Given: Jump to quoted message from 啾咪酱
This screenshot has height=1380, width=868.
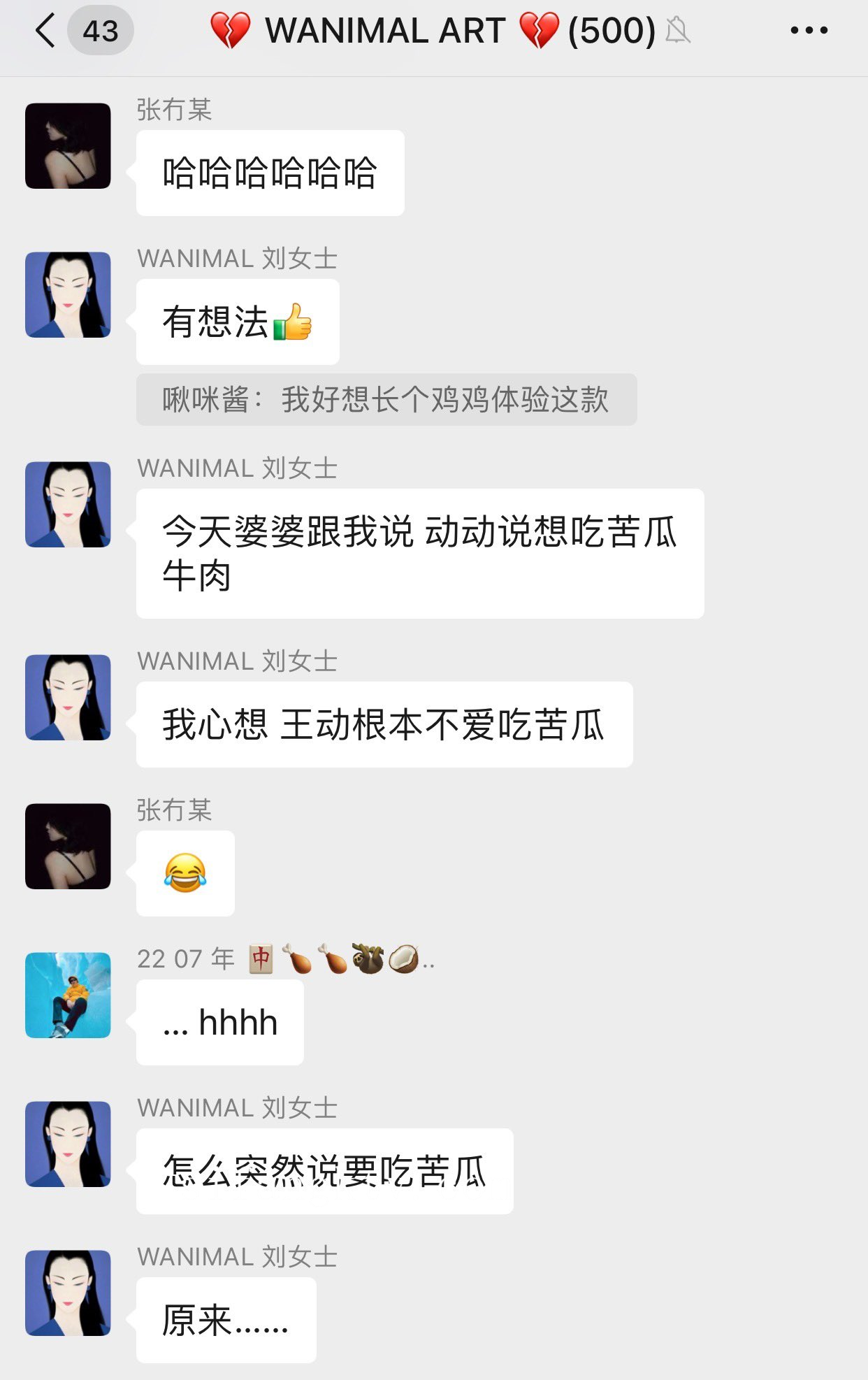Looking at the screenshot, I should 386,400.
